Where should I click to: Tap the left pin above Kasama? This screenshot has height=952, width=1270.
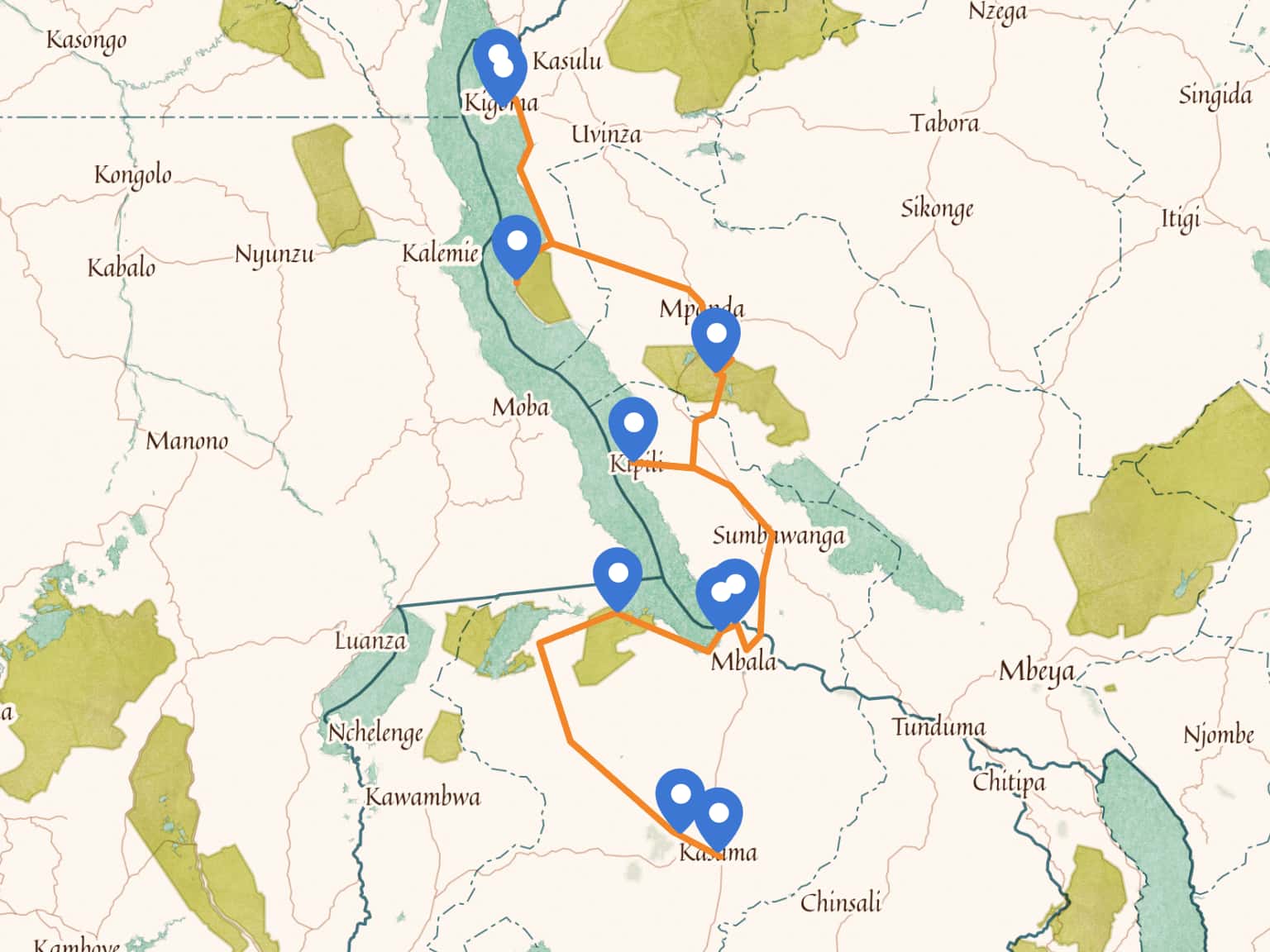(680, 796)
